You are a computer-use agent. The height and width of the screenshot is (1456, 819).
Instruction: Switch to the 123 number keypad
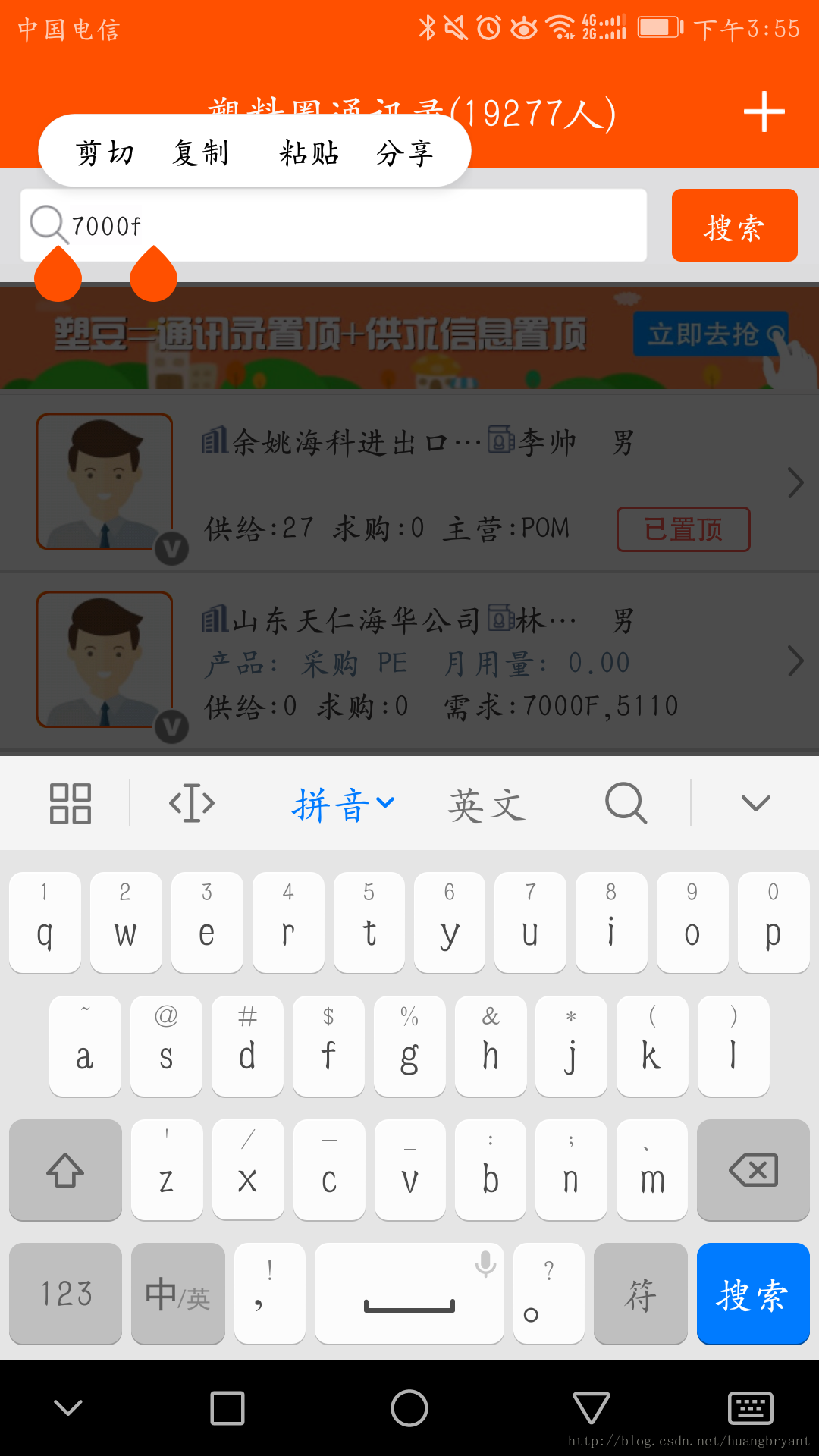tap(66, 1294)
